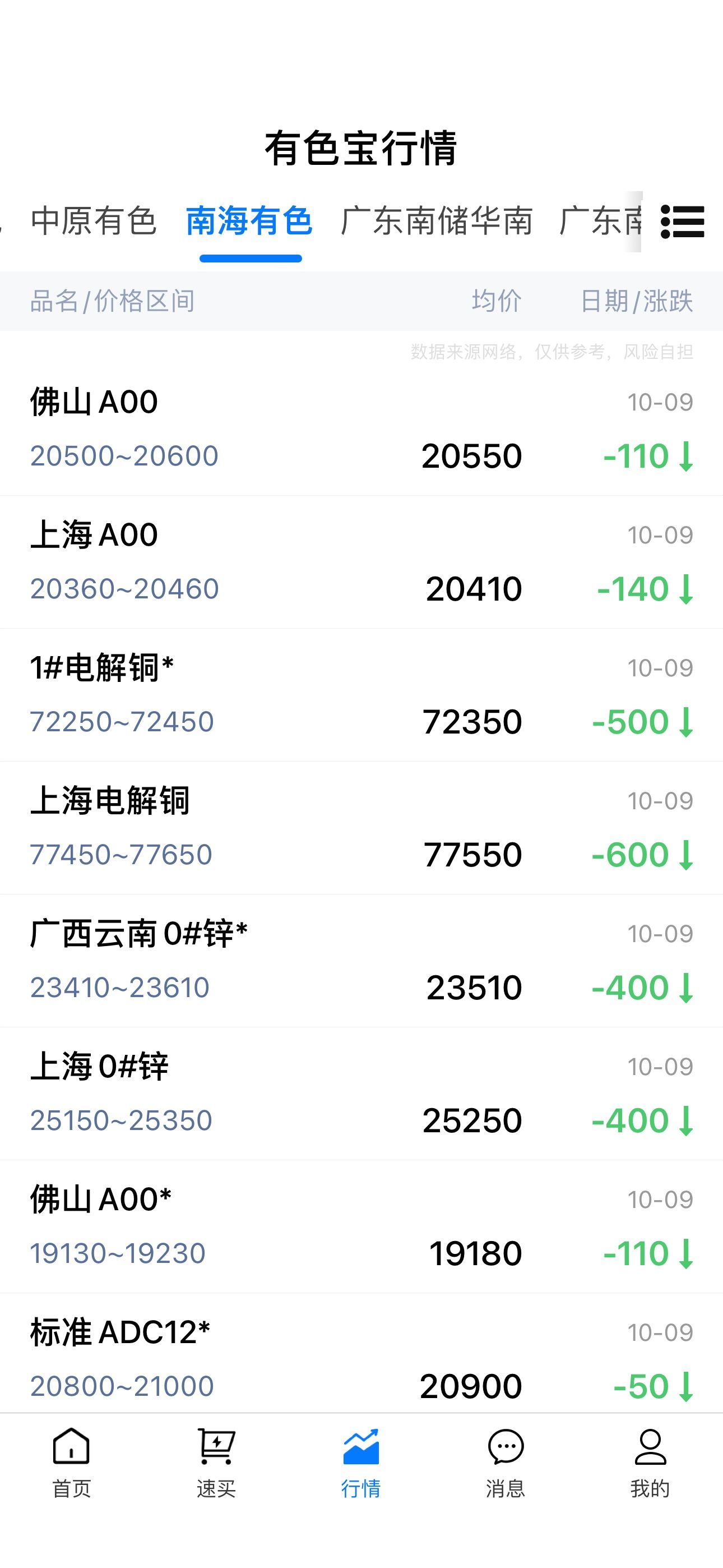Open the 上海电解铜 row
The height and width of the screenshot is (1568, 723).
pos(361,828)
